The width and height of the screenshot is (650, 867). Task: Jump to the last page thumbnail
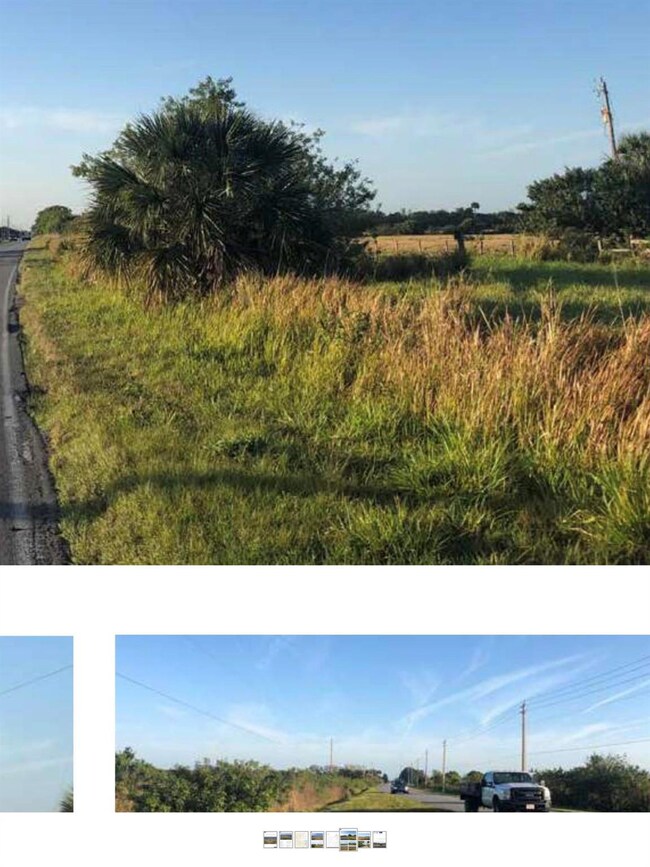pyautogui.click(x=379, y=840)
